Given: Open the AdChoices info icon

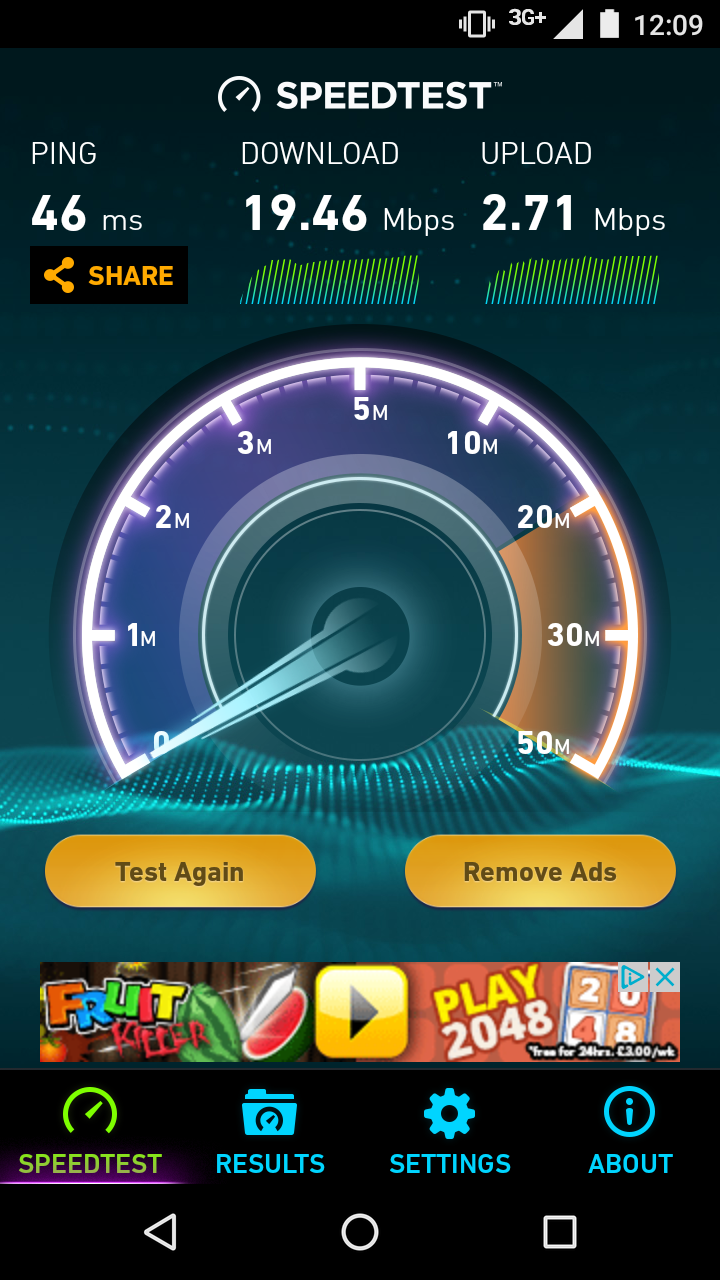Looking at the screenshot, I should [634, 977].
